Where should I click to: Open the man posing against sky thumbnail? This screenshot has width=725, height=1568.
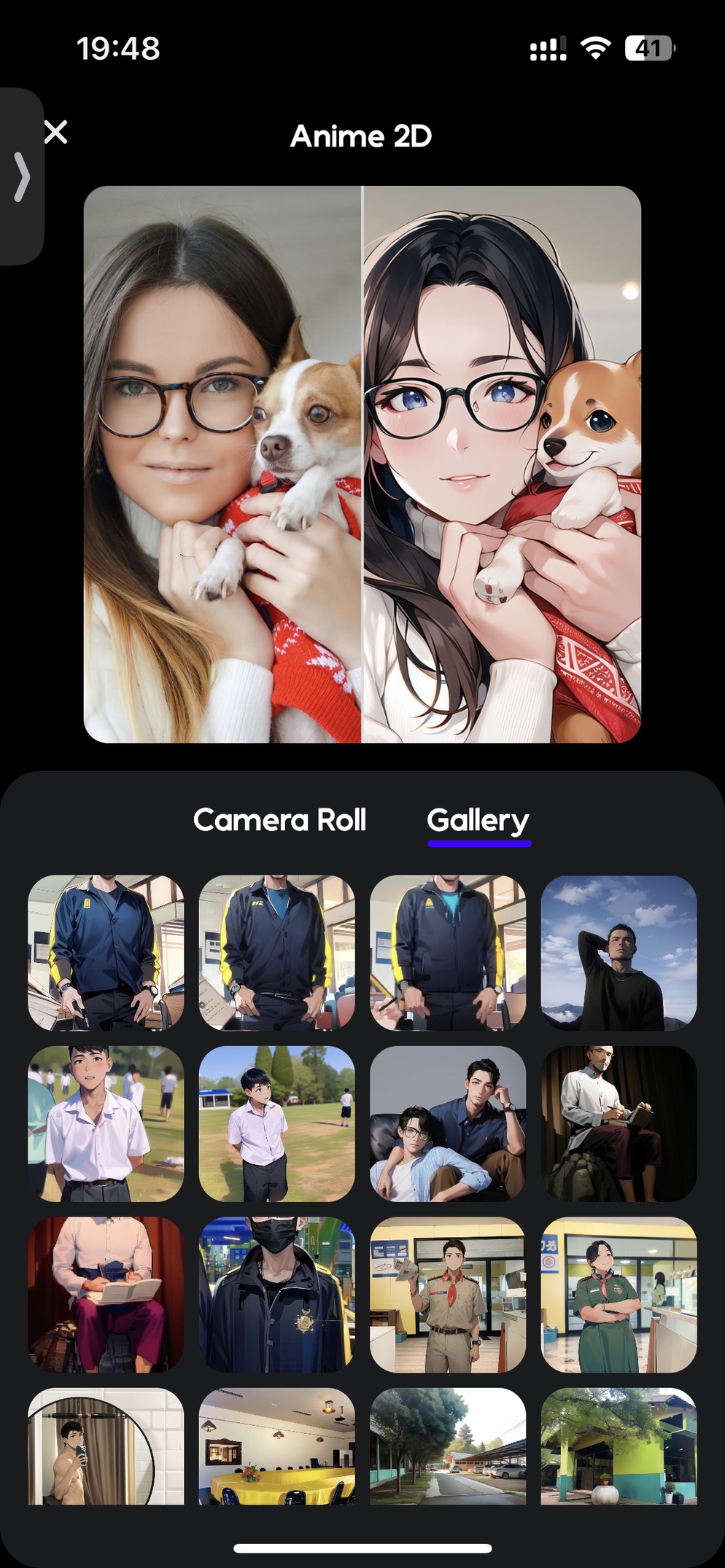click(618, 953)
